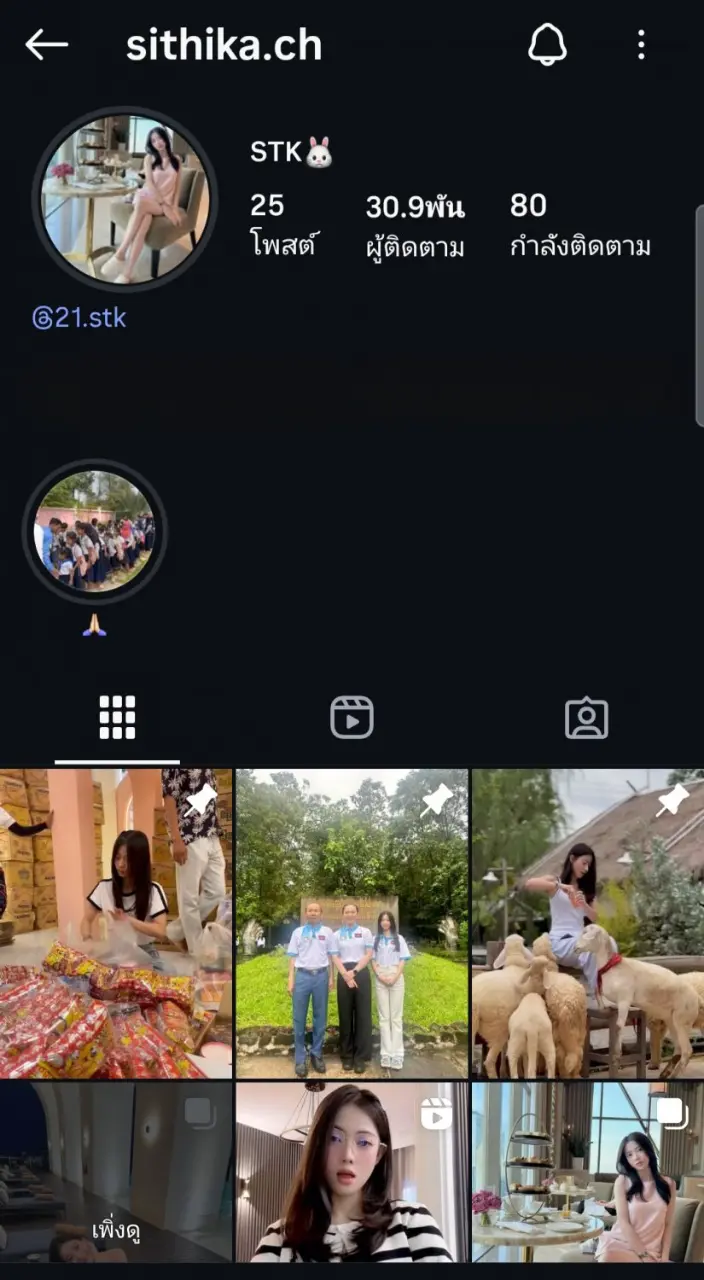Image resolution: width=704 pixels, height=1280 pixels.
Task: Open the profile picture of sithika.ch
Action: (x=125, y=199)
